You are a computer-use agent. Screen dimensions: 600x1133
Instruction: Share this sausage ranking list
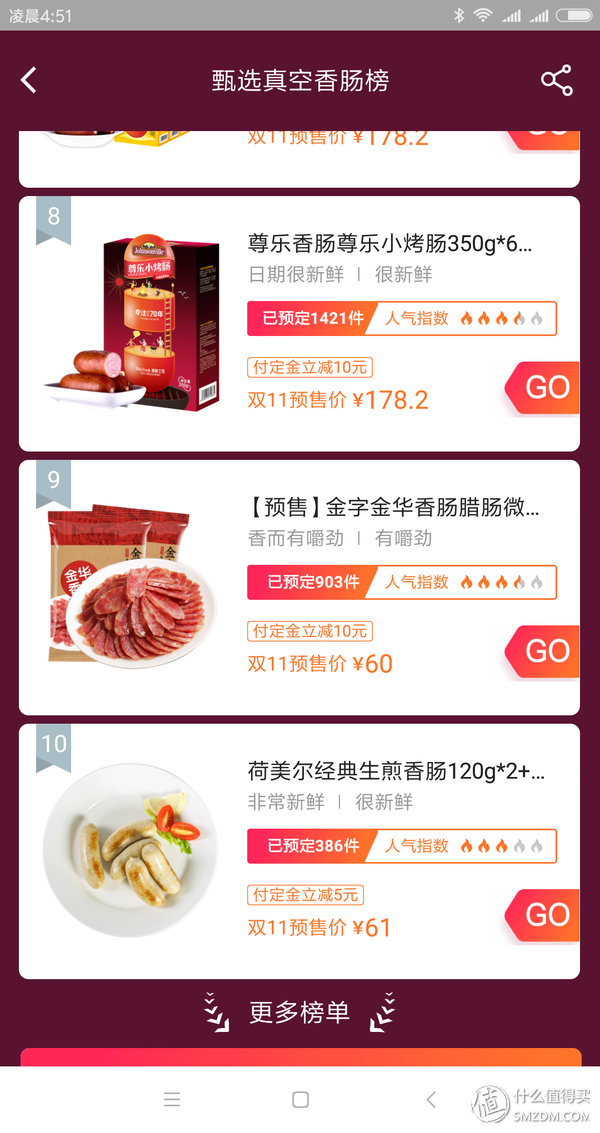(x=556, y=81)
